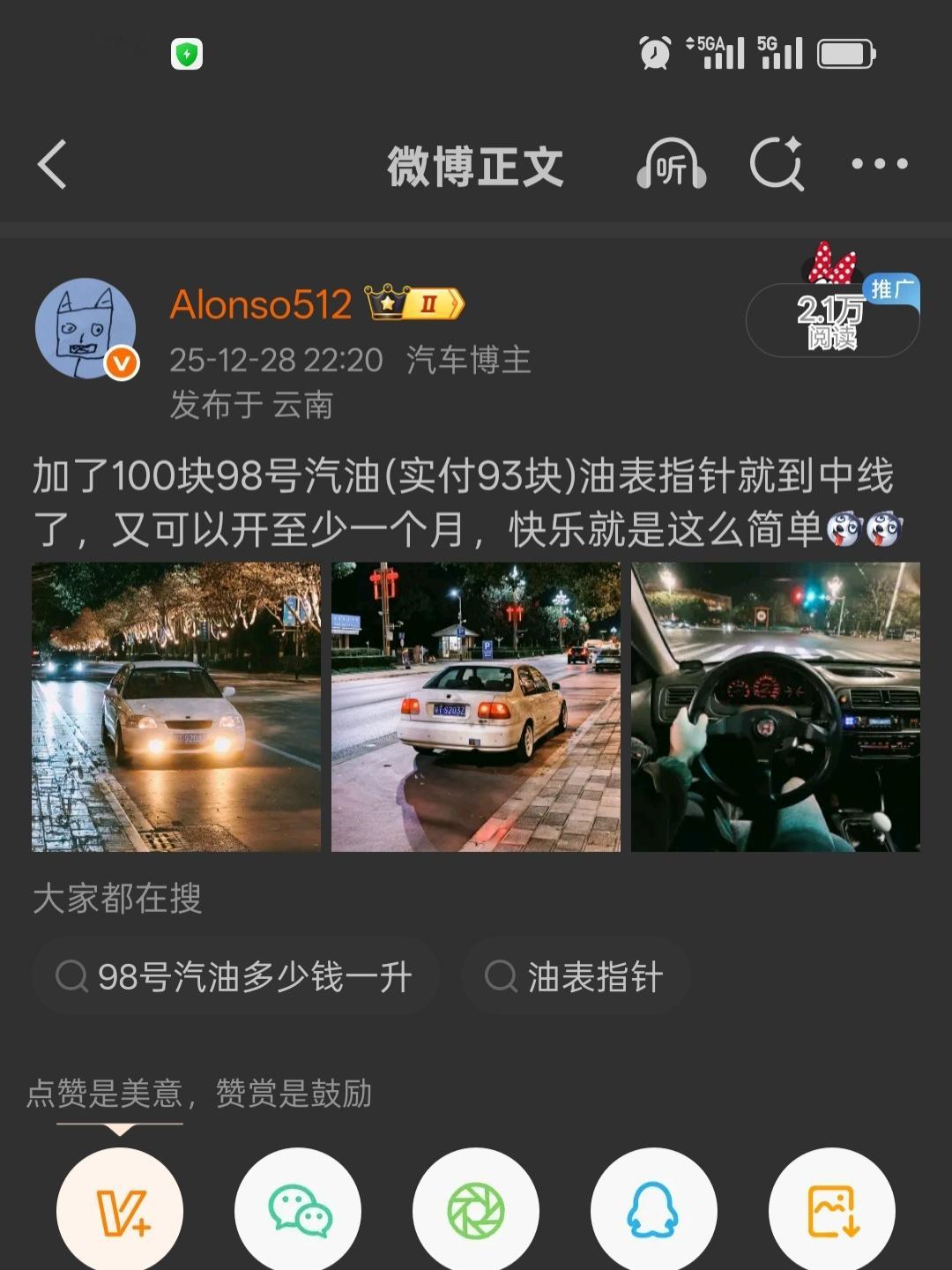Screen dimensions: 952x1270
Task: Tap the username Alonso512
Action: [260, 307]
